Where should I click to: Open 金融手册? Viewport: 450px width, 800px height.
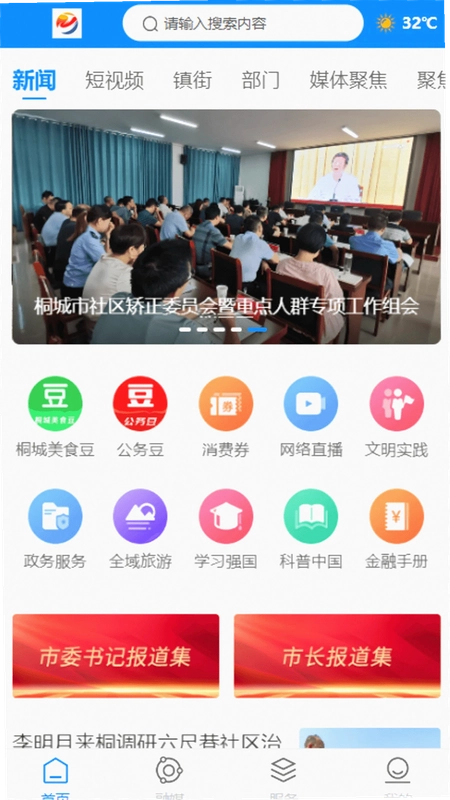396,529
